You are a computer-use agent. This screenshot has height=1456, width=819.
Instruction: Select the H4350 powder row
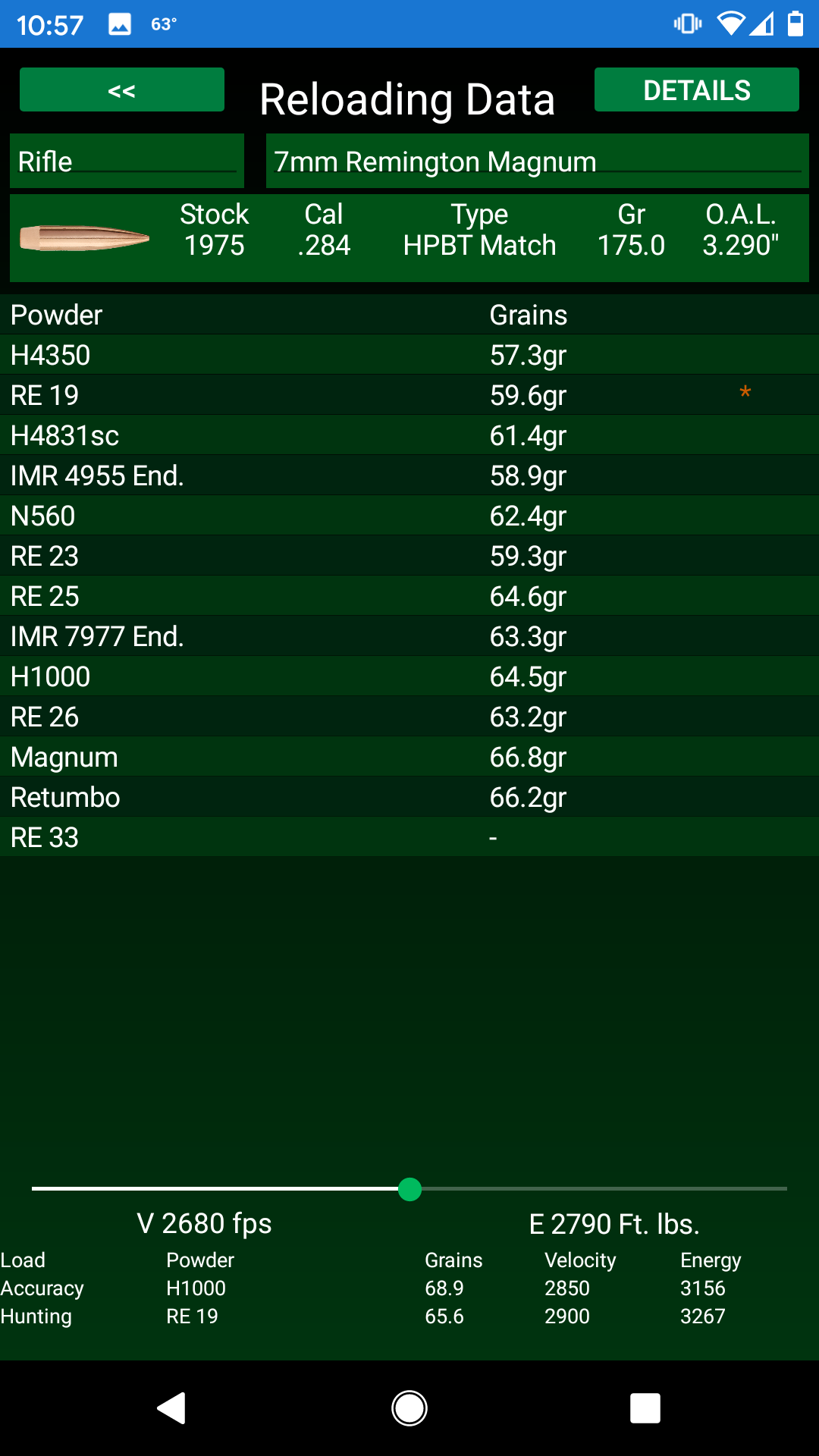(409, 355)
